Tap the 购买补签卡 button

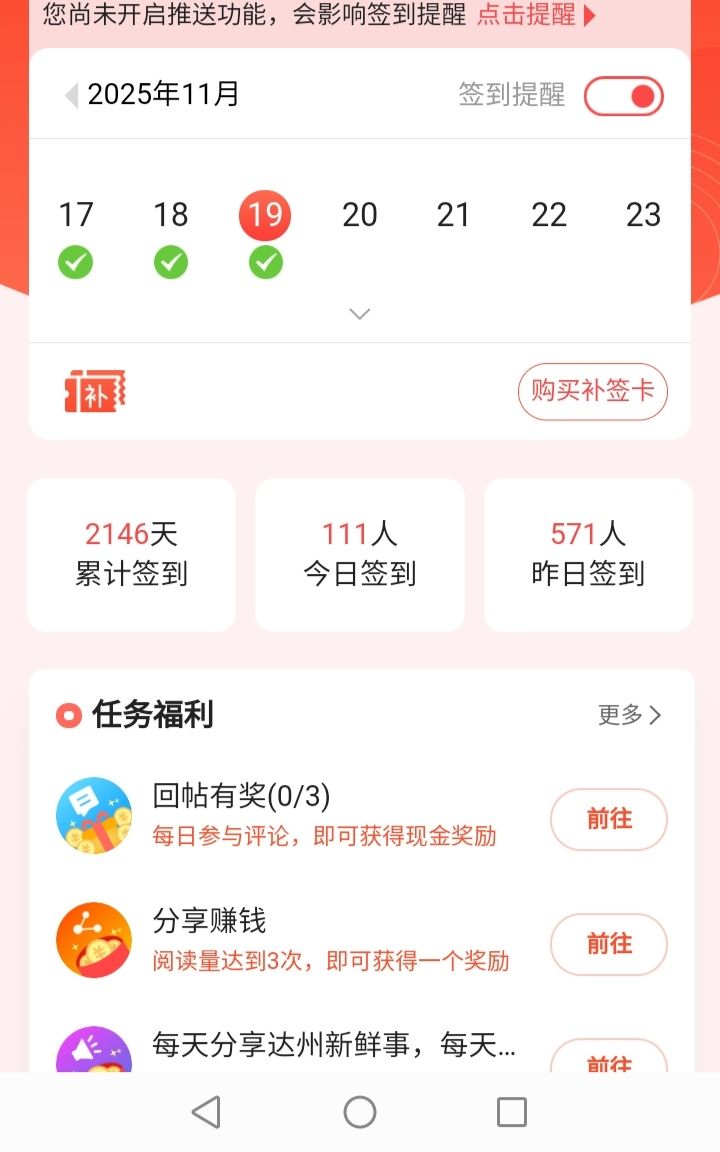coord(592,391)
